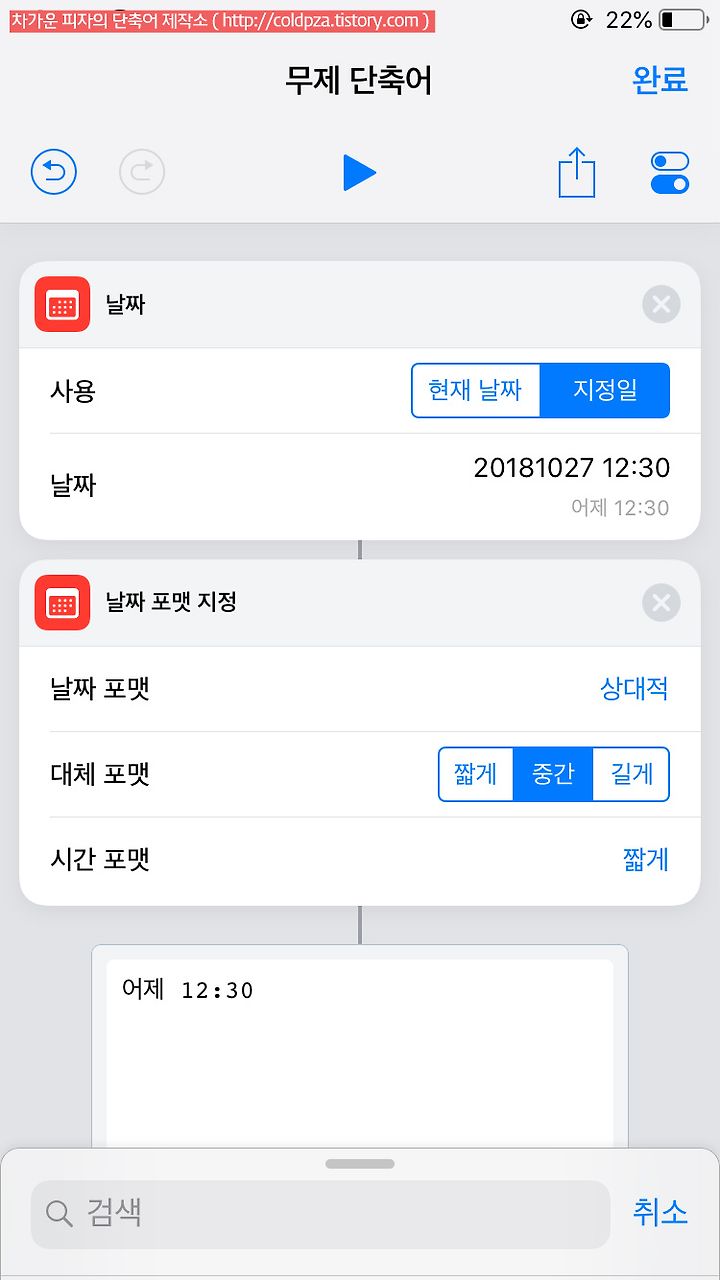This screenshot has width=720, height=1280.
Task: Select 지정일 for date usage
Action: click(605, 390)
